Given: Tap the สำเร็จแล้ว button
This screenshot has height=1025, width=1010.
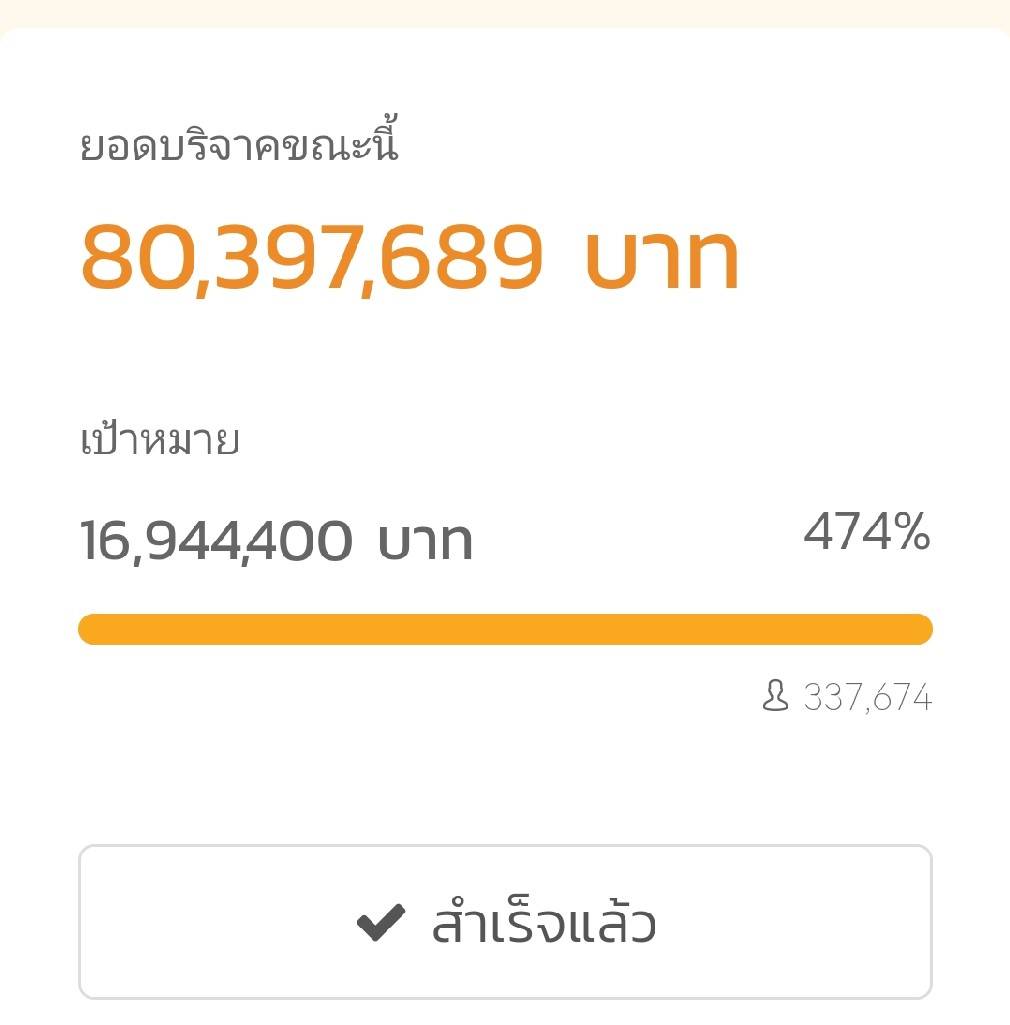Looking at the screenshot, I should [505, 922].
